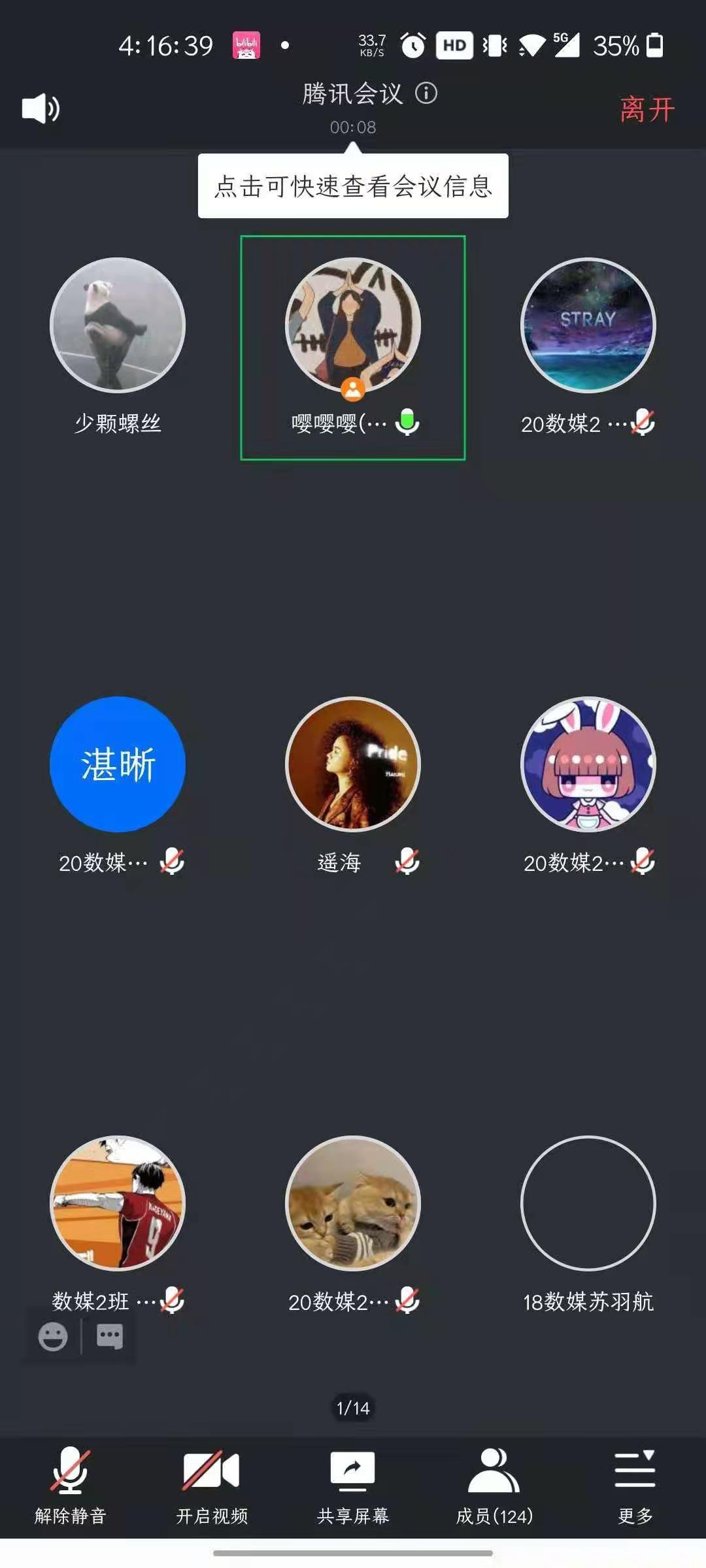Select participant 数媒2班 with volleyball avatar

click(118, 1203)
